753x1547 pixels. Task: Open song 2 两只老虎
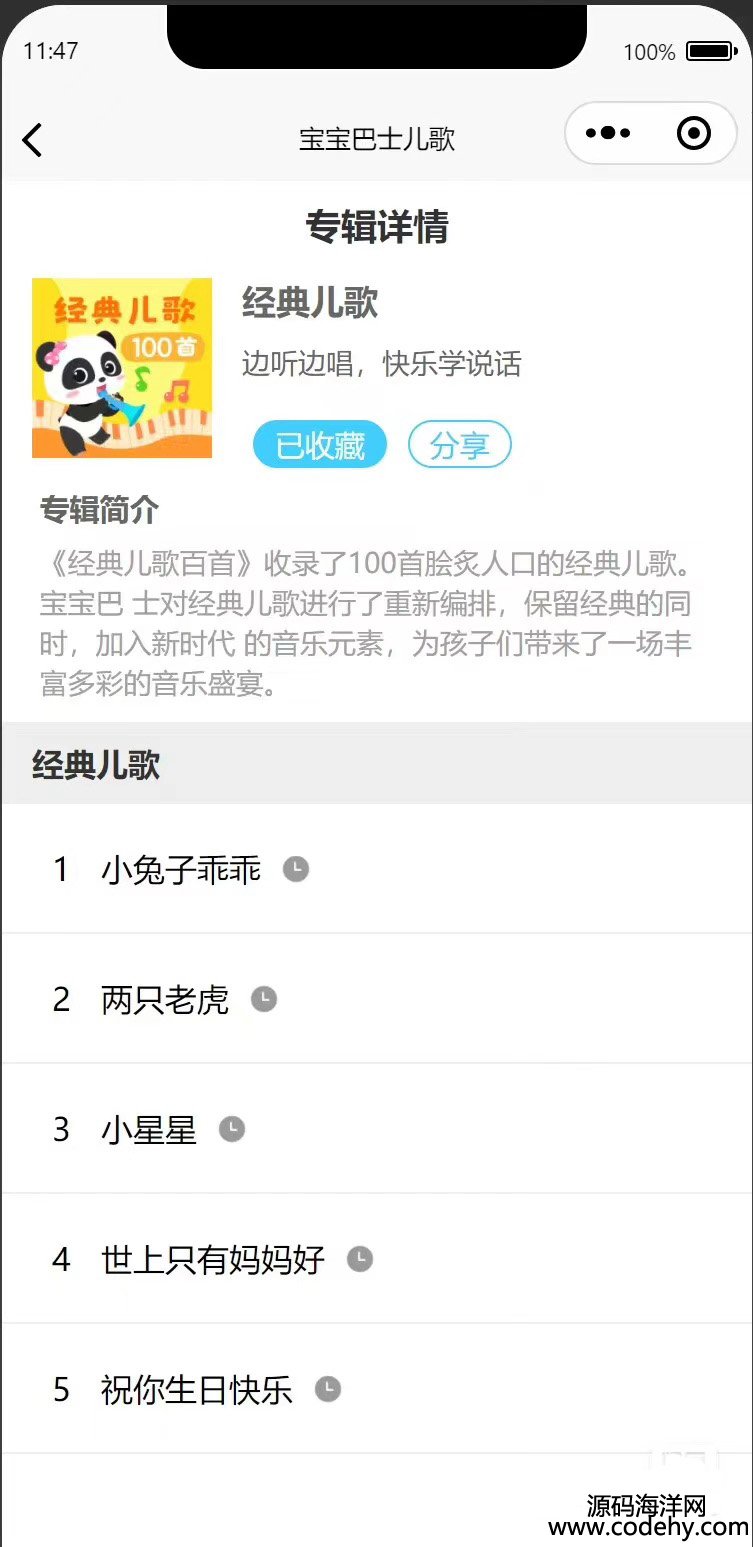coord(376,999)
